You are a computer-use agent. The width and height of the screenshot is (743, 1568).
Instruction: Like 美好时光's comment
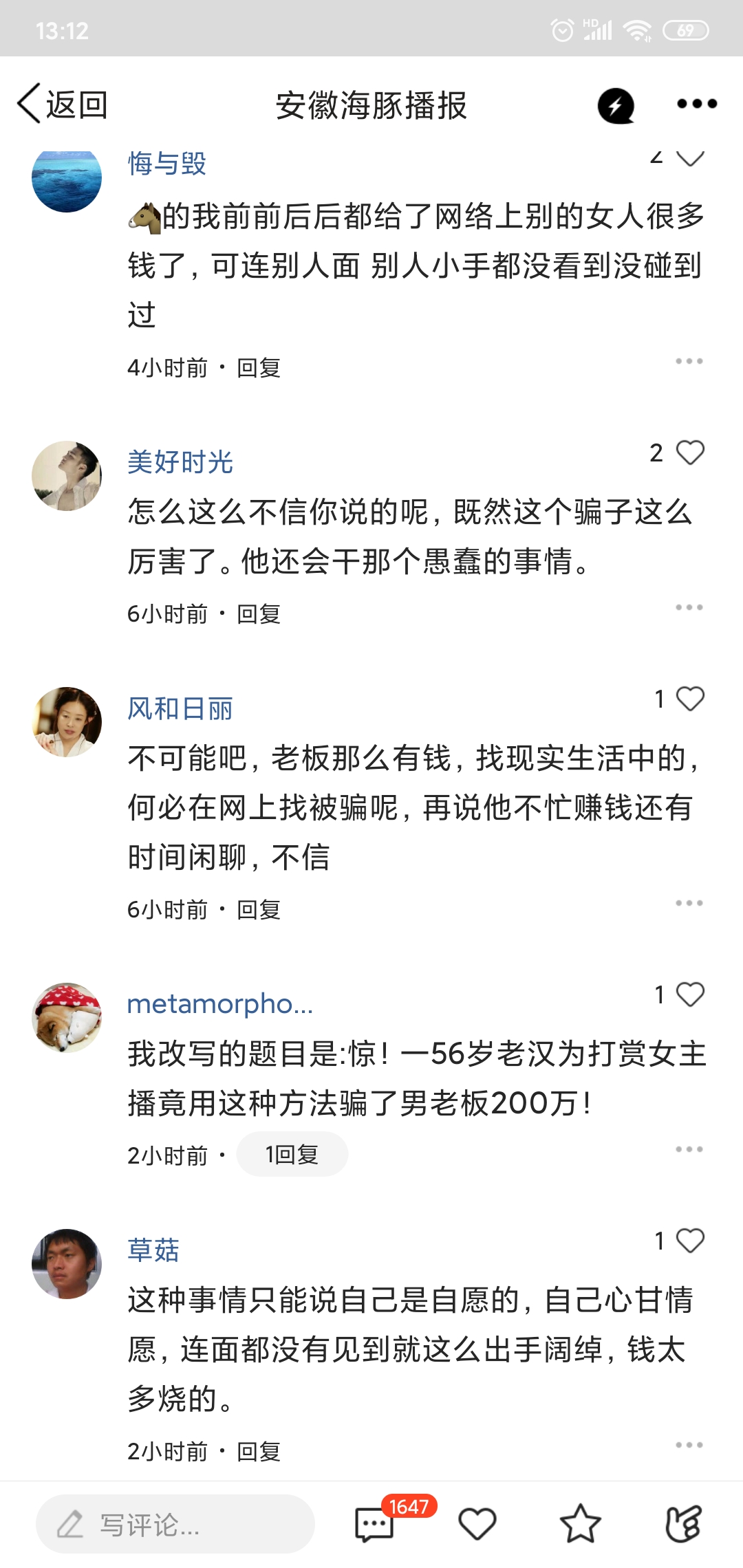click(690, 453)
